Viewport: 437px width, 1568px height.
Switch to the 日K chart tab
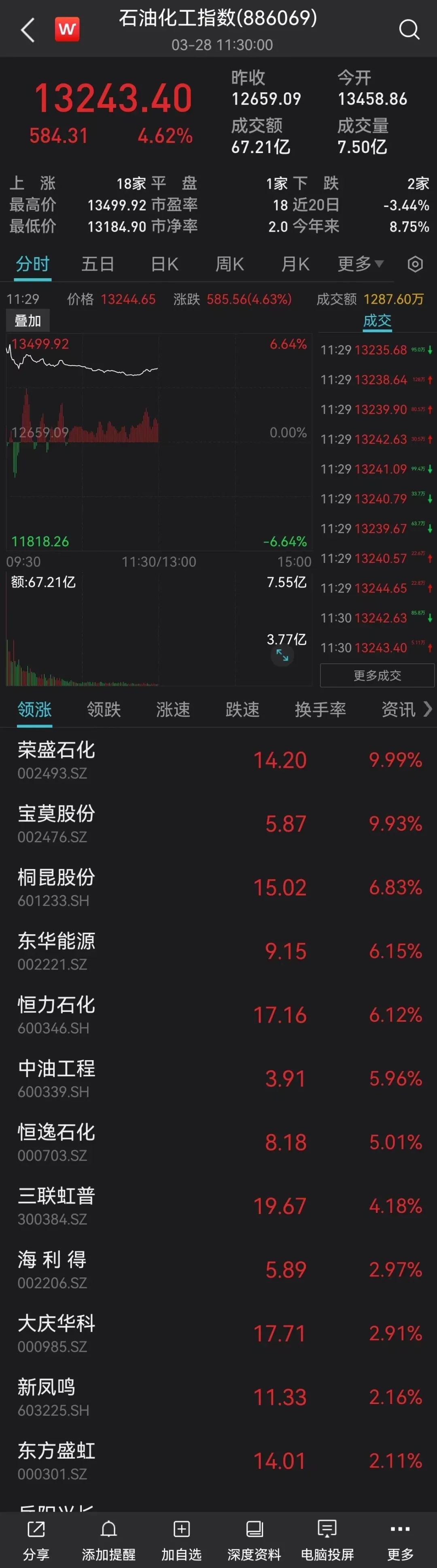164,264
